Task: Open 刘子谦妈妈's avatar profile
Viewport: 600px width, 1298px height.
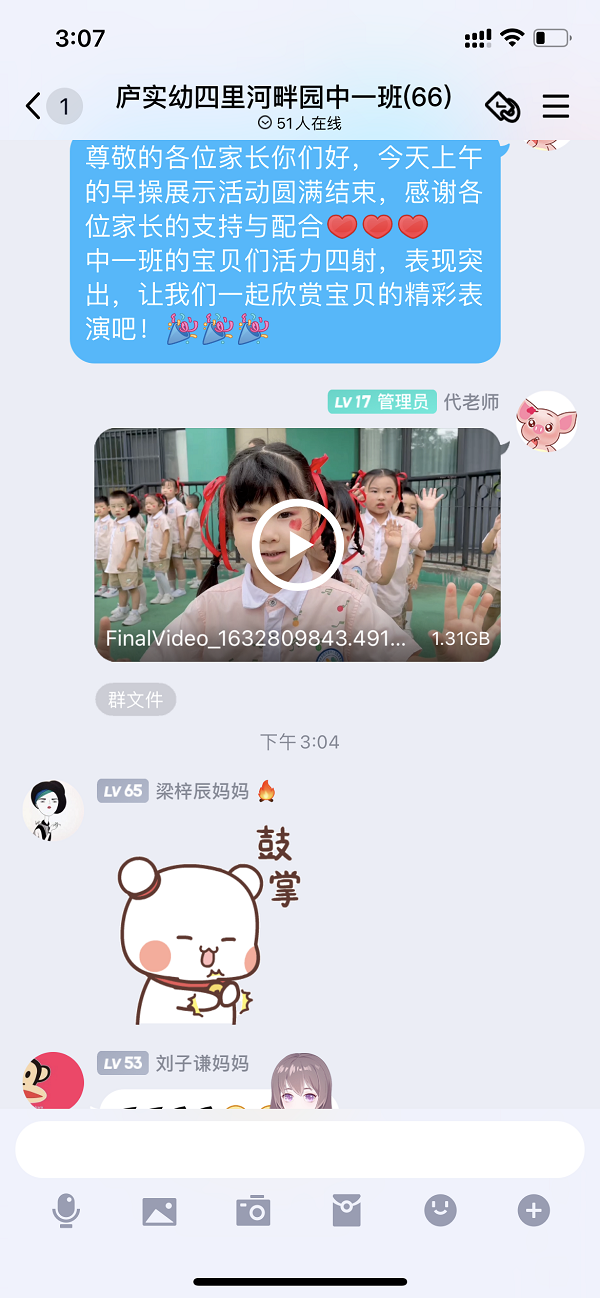Action: 53,1080
